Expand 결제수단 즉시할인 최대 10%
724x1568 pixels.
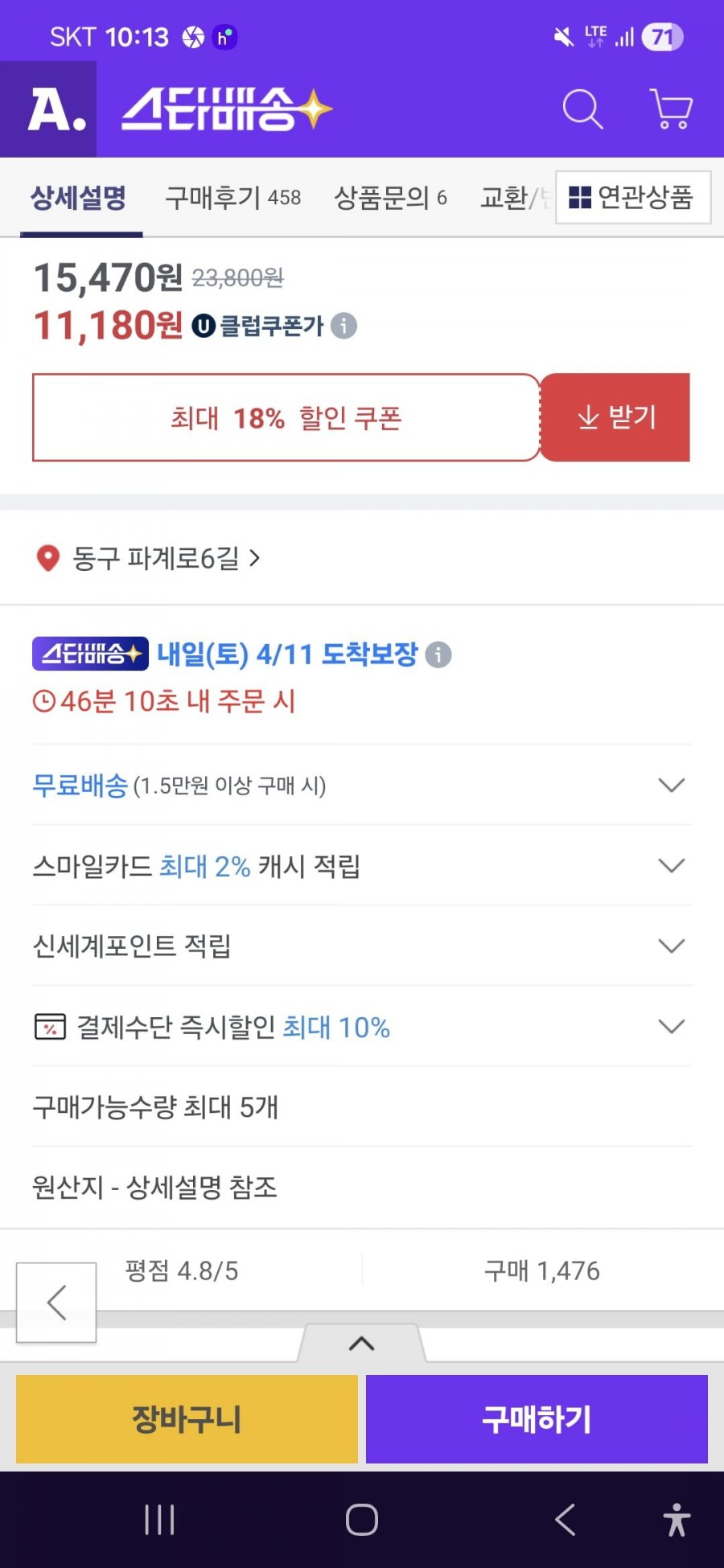362,1026
